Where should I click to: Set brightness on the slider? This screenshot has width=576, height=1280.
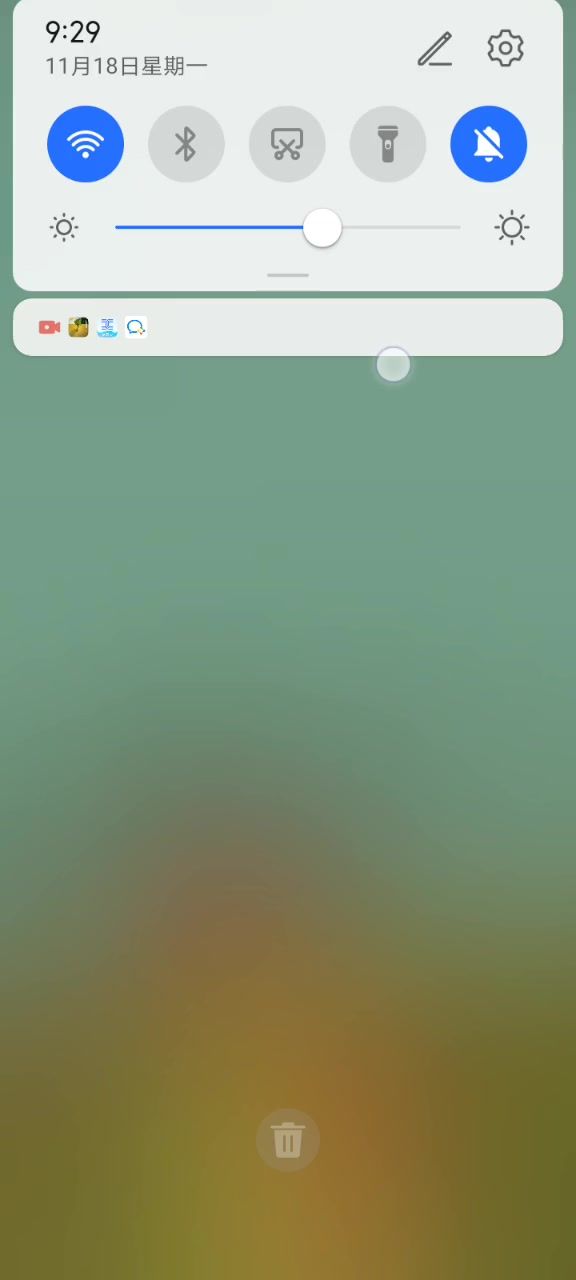288,228
